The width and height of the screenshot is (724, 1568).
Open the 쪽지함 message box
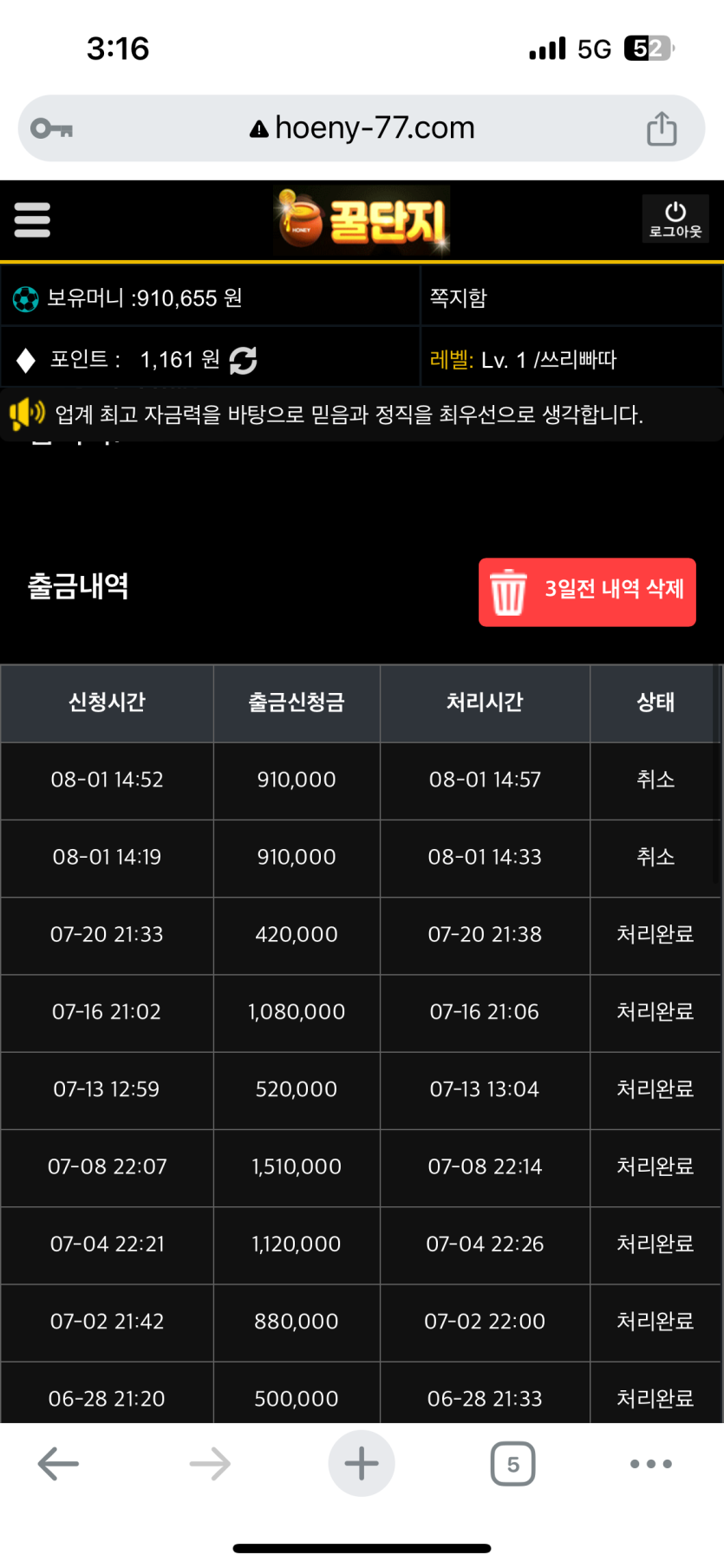coord(459,298)
